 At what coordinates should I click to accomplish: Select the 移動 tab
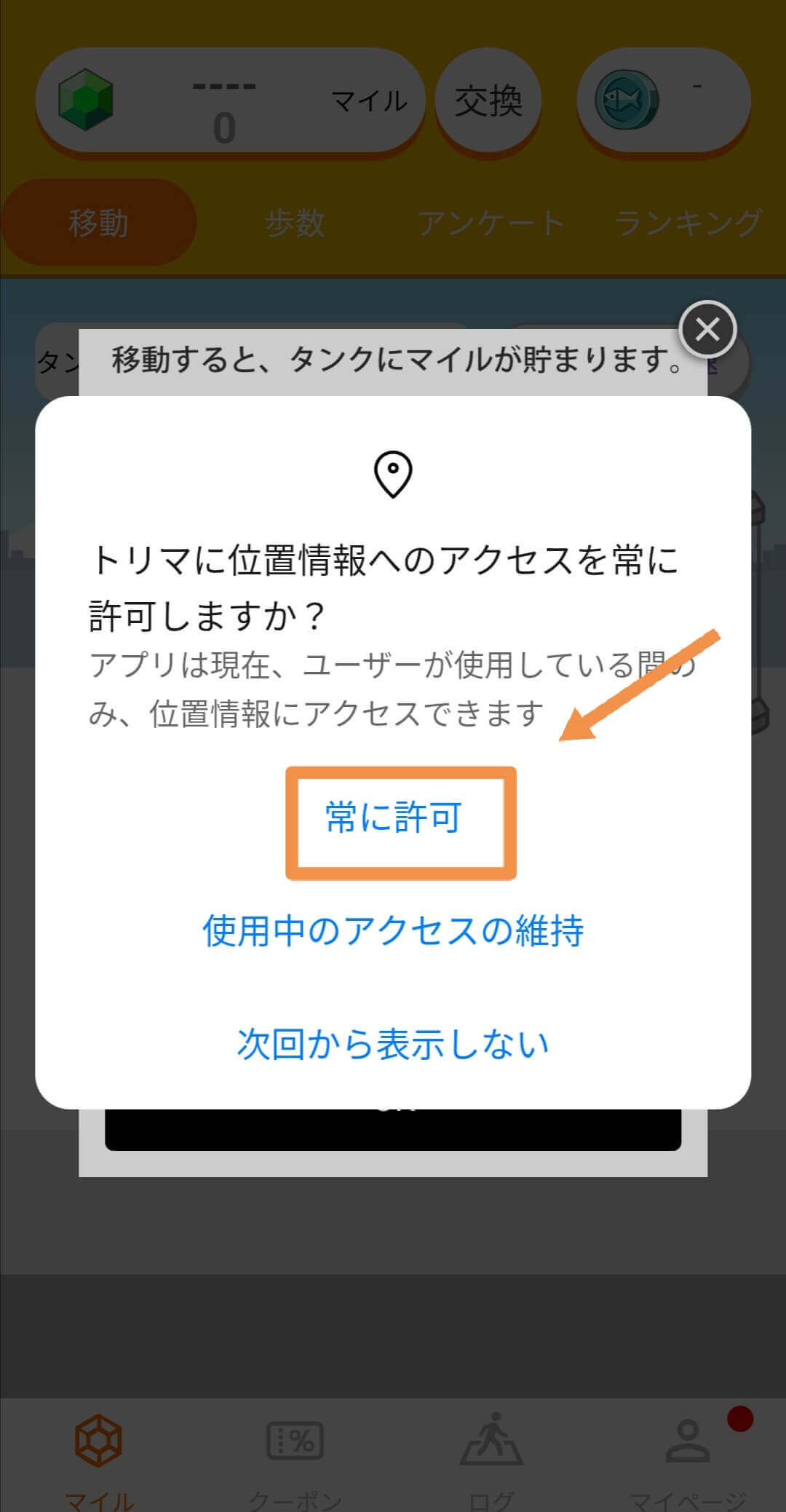[99, 223]
